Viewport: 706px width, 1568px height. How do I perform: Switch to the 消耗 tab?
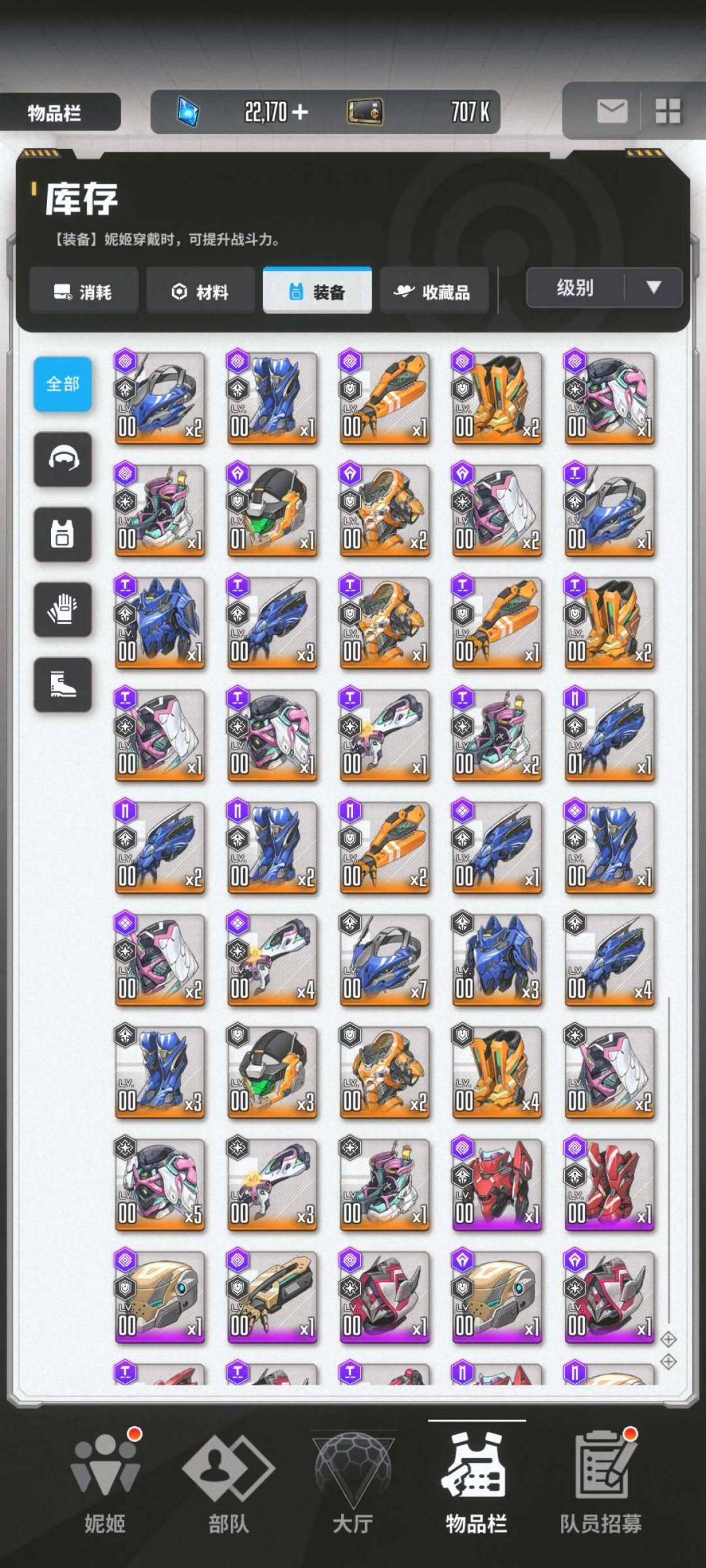(83, 291)
